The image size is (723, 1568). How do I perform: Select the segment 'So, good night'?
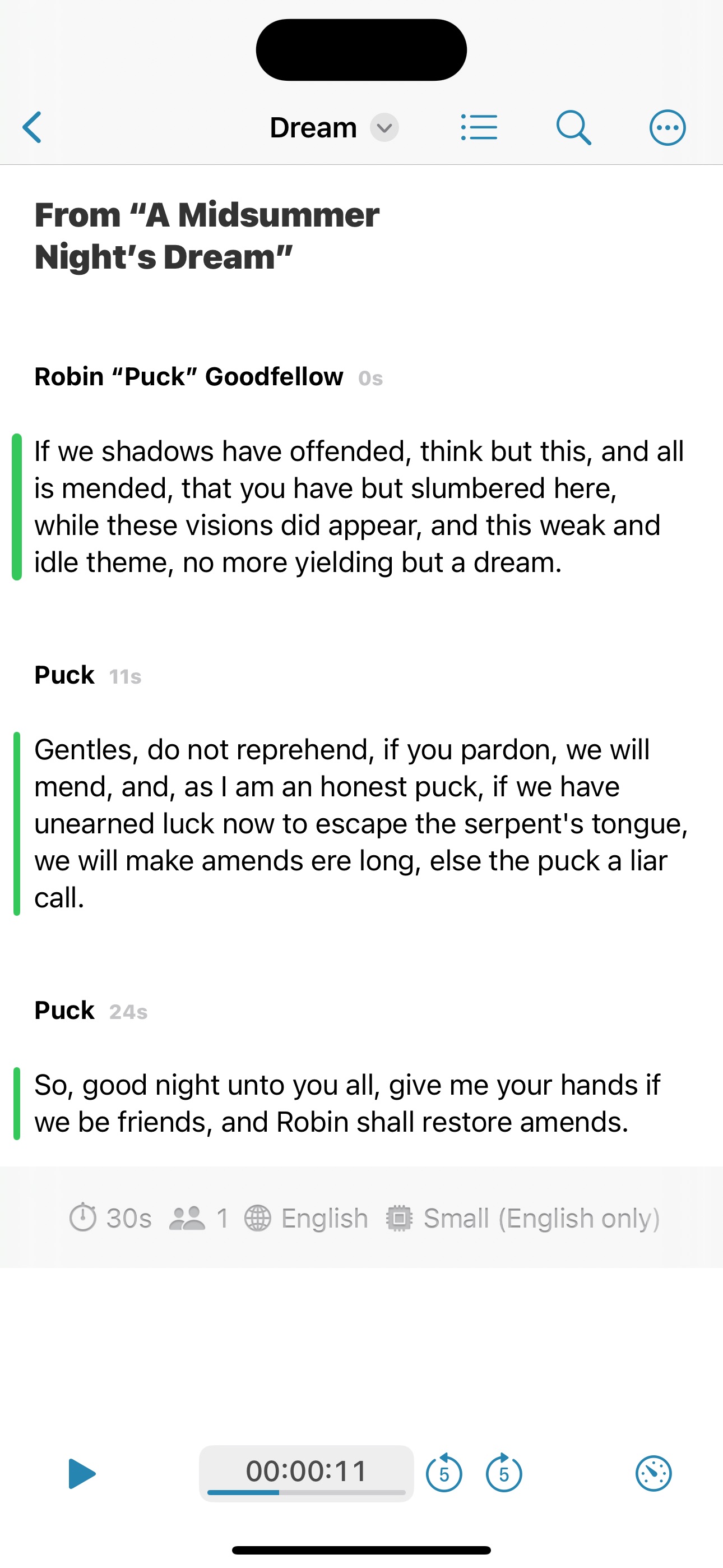click(347, 1103)
